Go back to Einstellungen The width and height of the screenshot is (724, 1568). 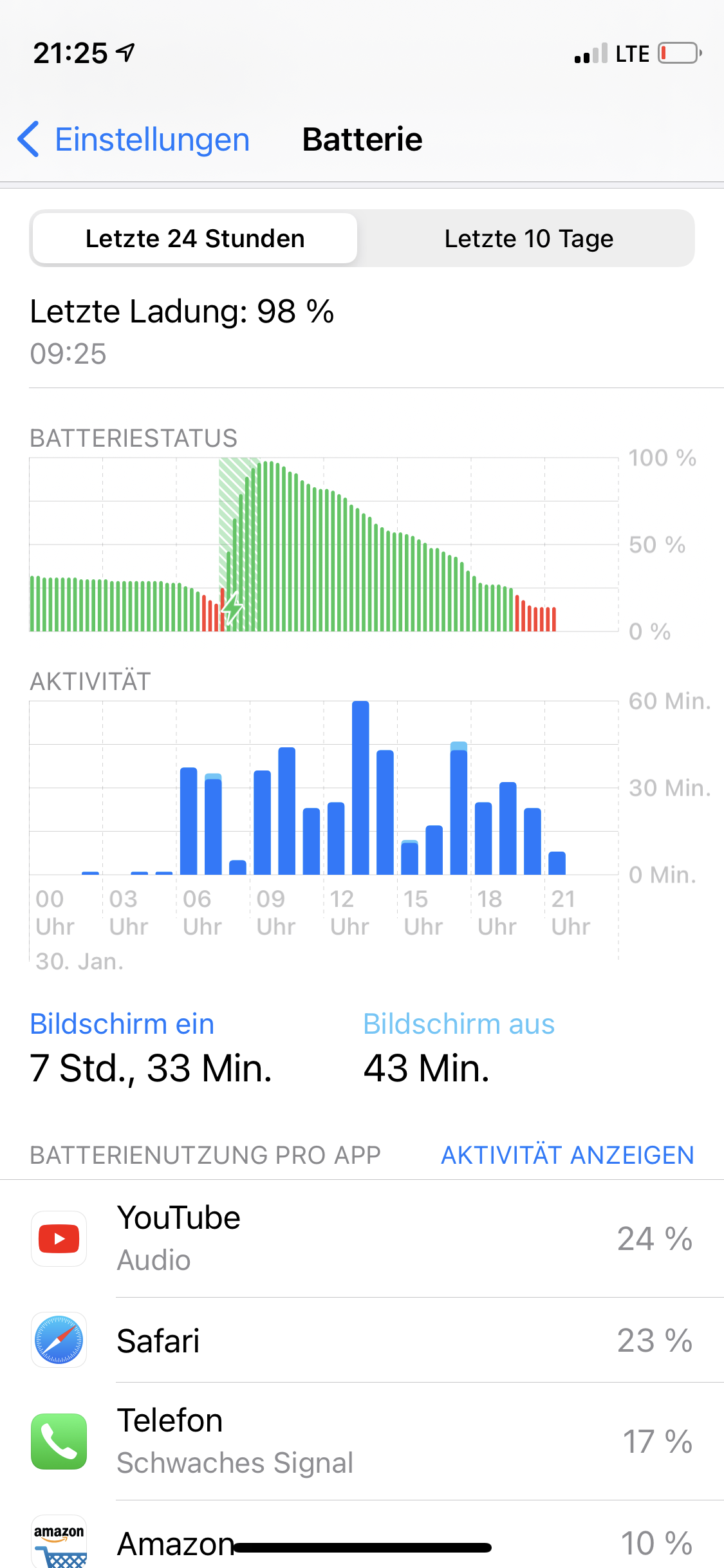point(134,140)
